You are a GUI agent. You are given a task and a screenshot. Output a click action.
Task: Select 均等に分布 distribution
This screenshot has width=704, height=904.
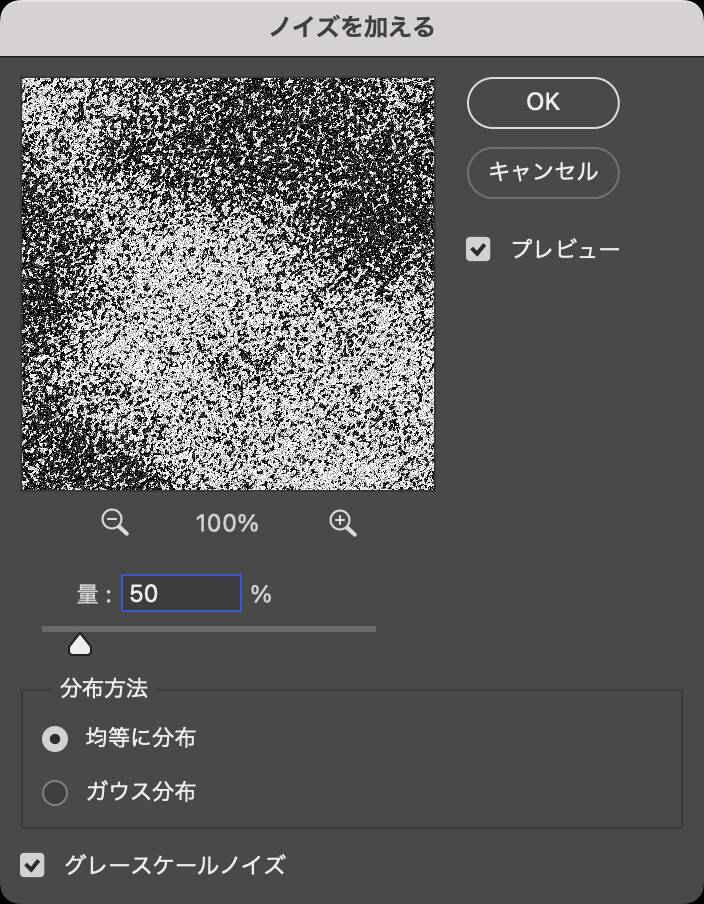point(55,739)
